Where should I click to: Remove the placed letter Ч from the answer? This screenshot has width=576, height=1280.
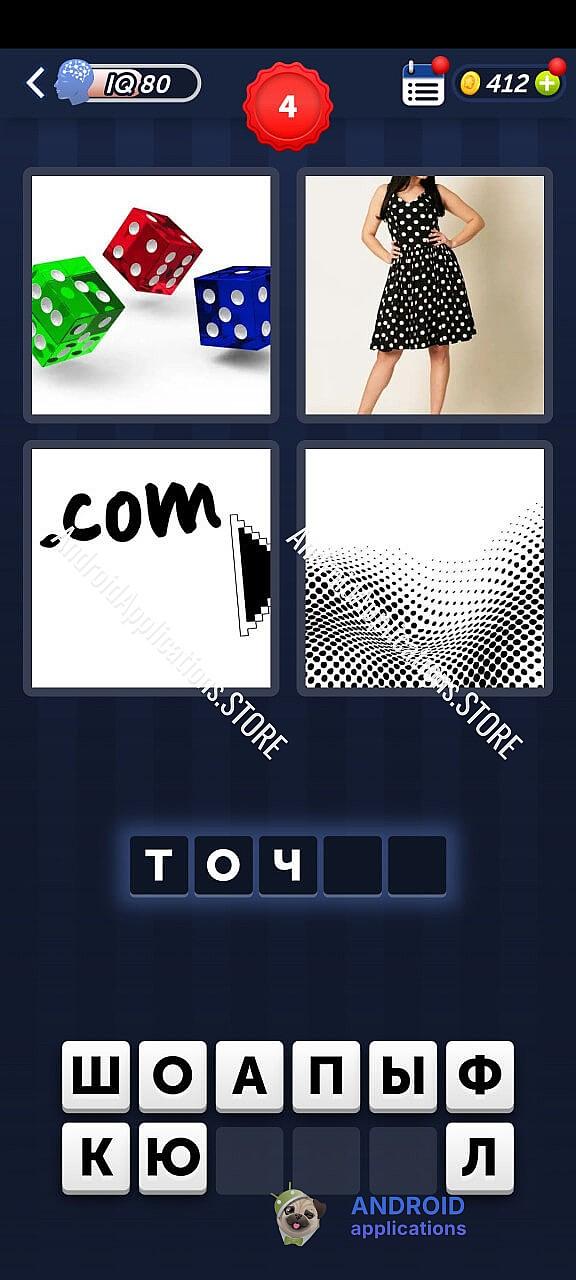(x=288, y=865)
